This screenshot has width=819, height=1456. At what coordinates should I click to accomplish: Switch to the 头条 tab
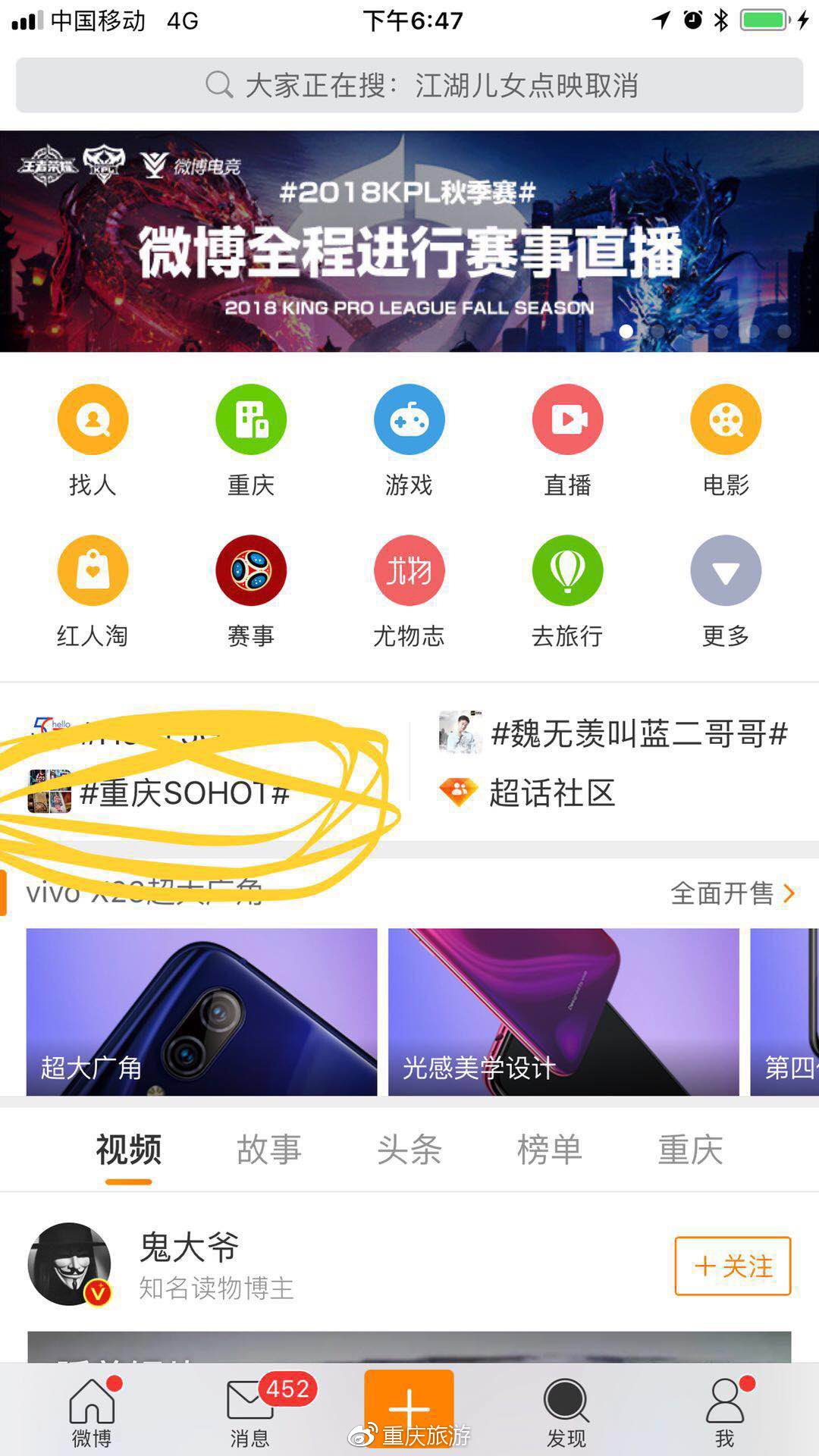[x=409, y=1150]
